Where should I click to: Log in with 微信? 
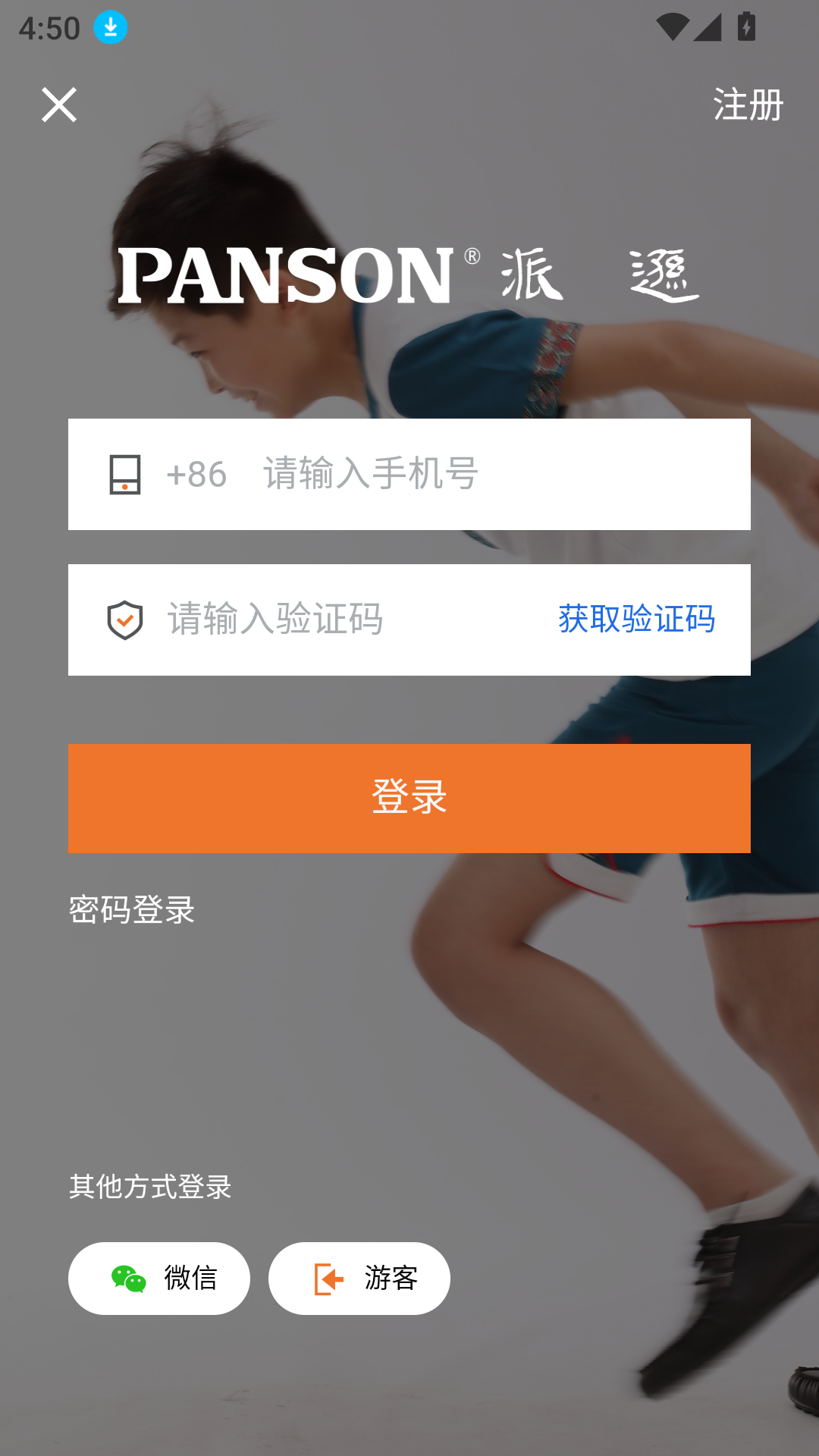(x=159, y=1279)
